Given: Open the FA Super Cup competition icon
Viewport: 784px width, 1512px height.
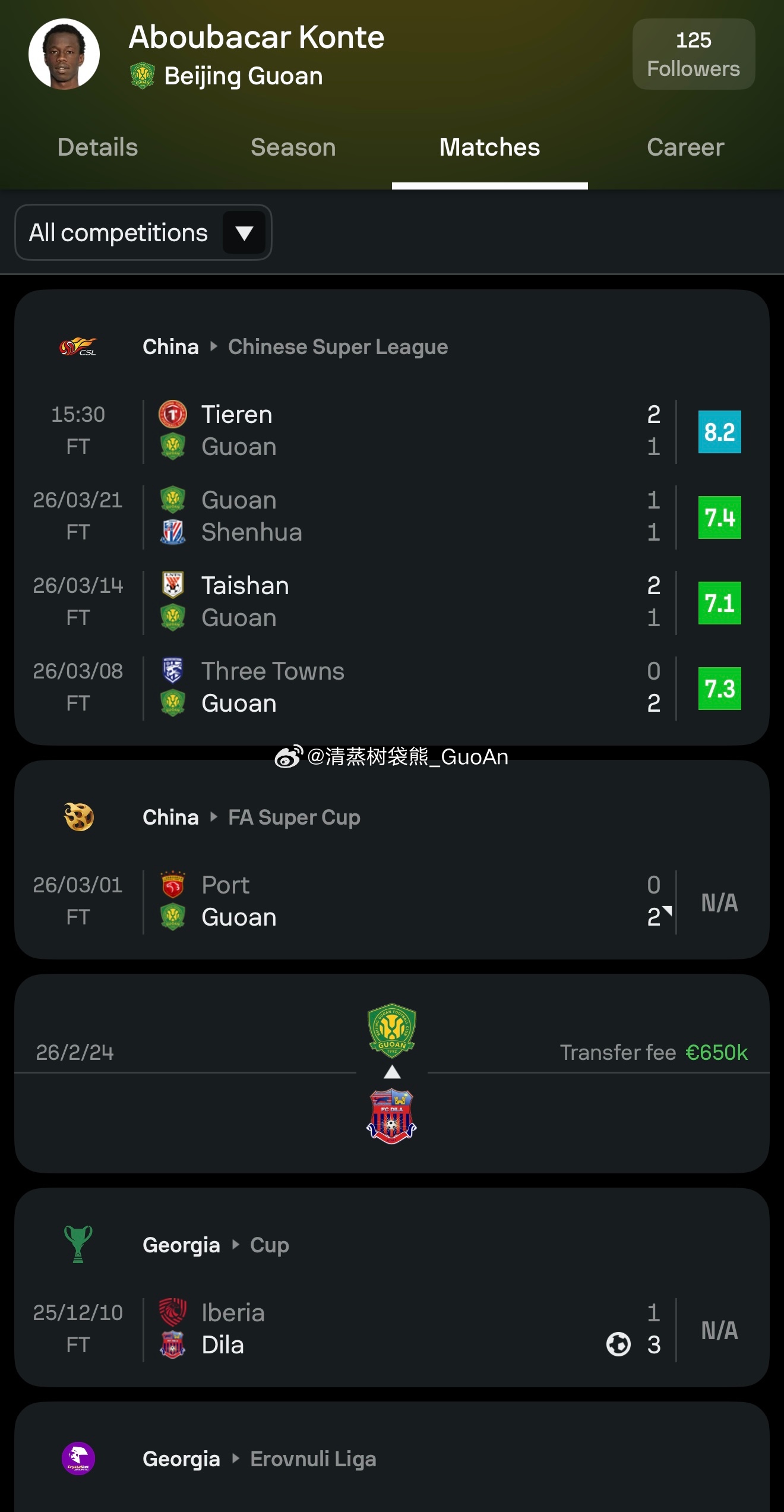Looking at the screenshot, I should pos(78,817).
